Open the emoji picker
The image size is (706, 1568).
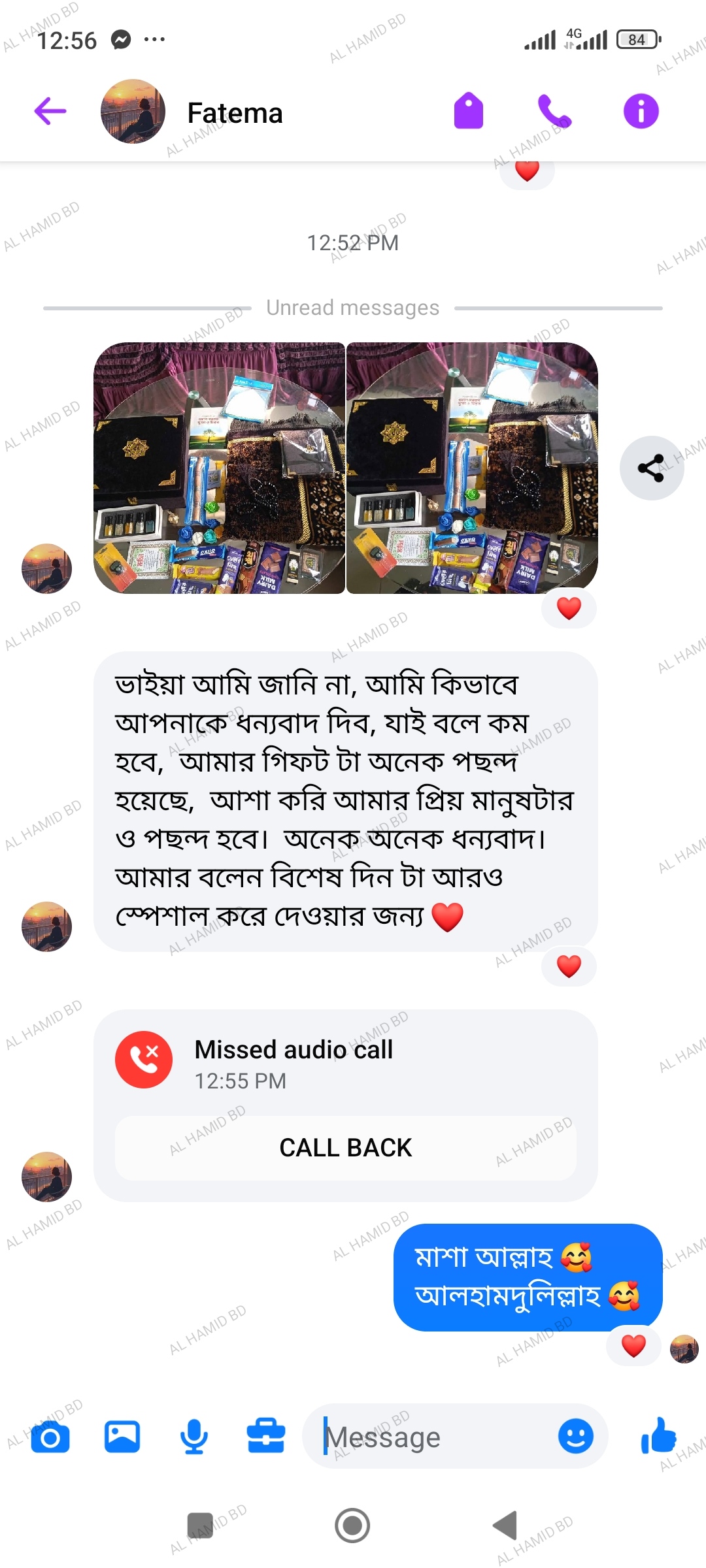tap(575, 1437)
